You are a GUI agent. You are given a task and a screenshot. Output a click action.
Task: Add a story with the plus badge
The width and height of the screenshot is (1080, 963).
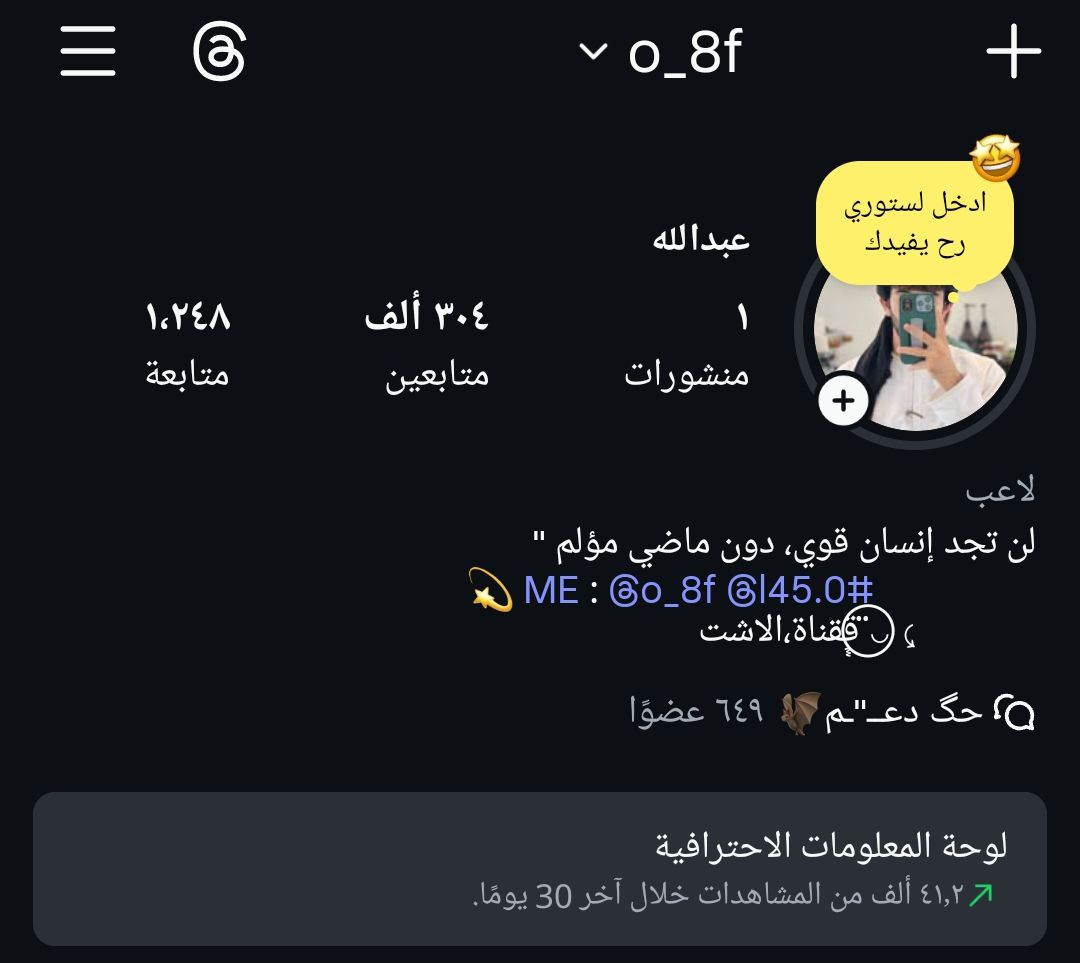843,401
